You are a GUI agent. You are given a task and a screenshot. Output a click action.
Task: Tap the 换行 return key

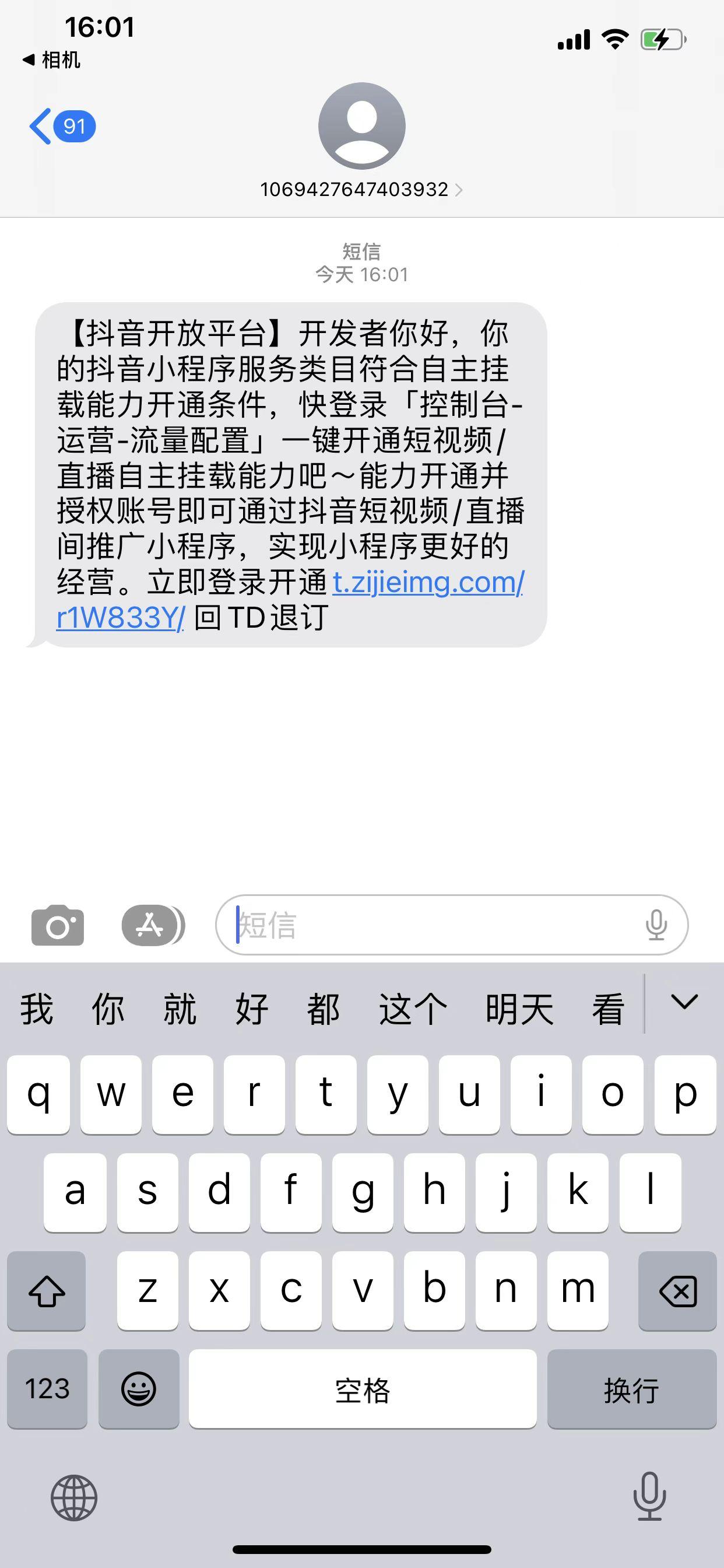click(631, 1388)
